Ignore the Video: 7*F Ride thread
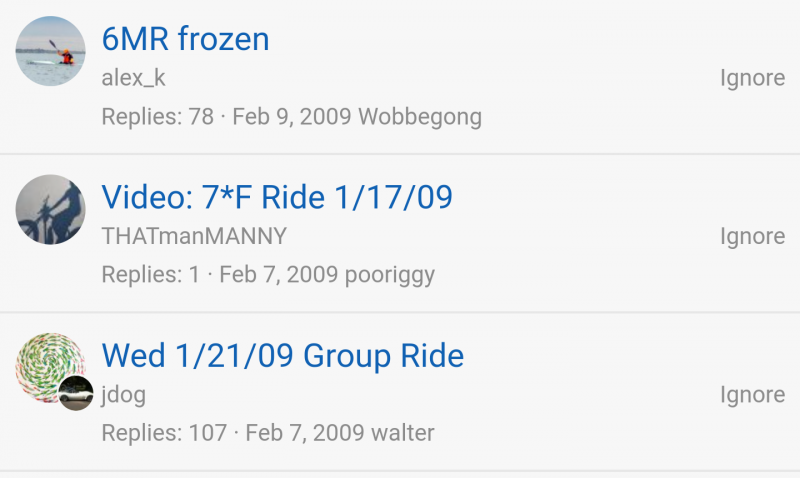Viewport: 800px width, 478px height. (x=752, y=236)
